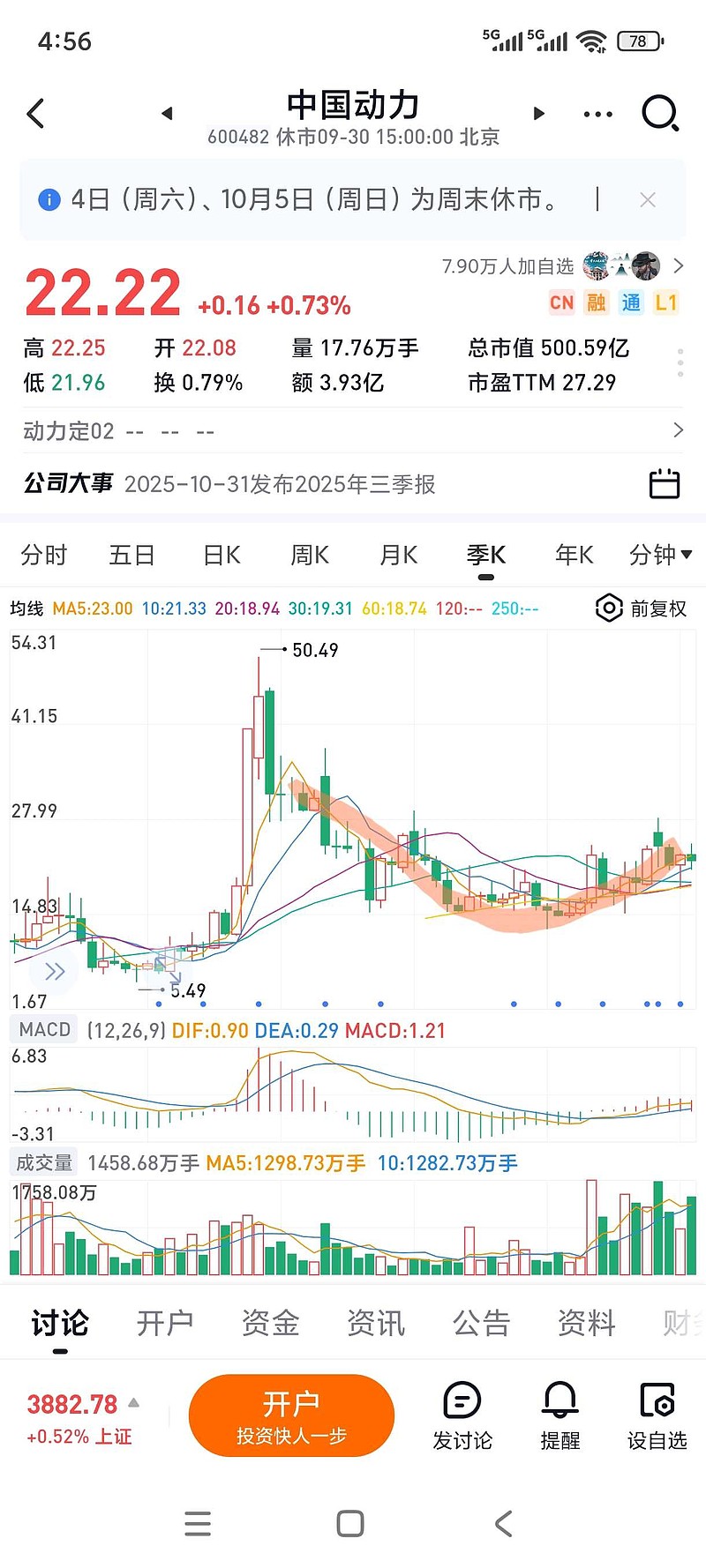This screenshot has width=706, height=1568.
Task: Expand the 分钟 interval dropdown
Action: (x=660, y=555)
